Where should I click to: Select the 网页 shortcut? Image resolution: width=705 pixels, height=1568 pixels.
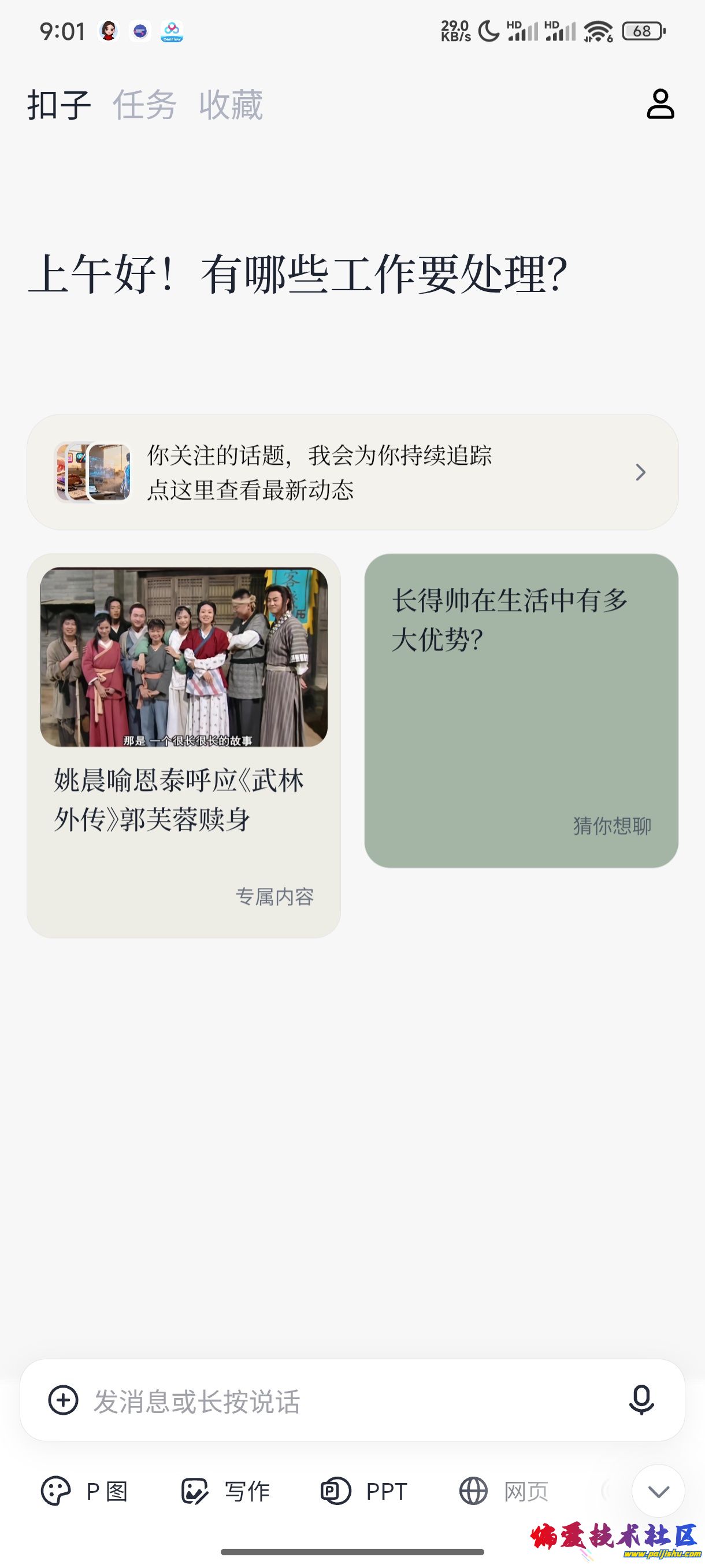pyautogui.click(x=504, y=1491)
